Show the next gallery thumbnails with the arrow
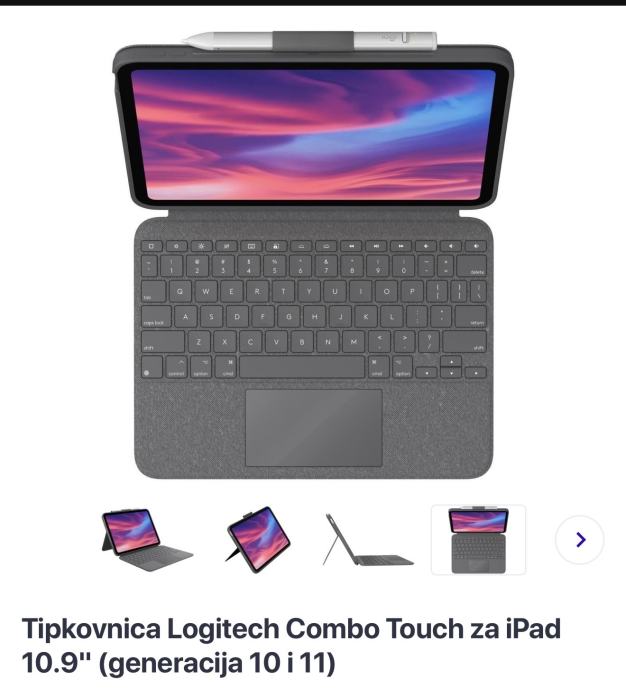Viewport: 626px width, 690px height. (x=580, y=540)
